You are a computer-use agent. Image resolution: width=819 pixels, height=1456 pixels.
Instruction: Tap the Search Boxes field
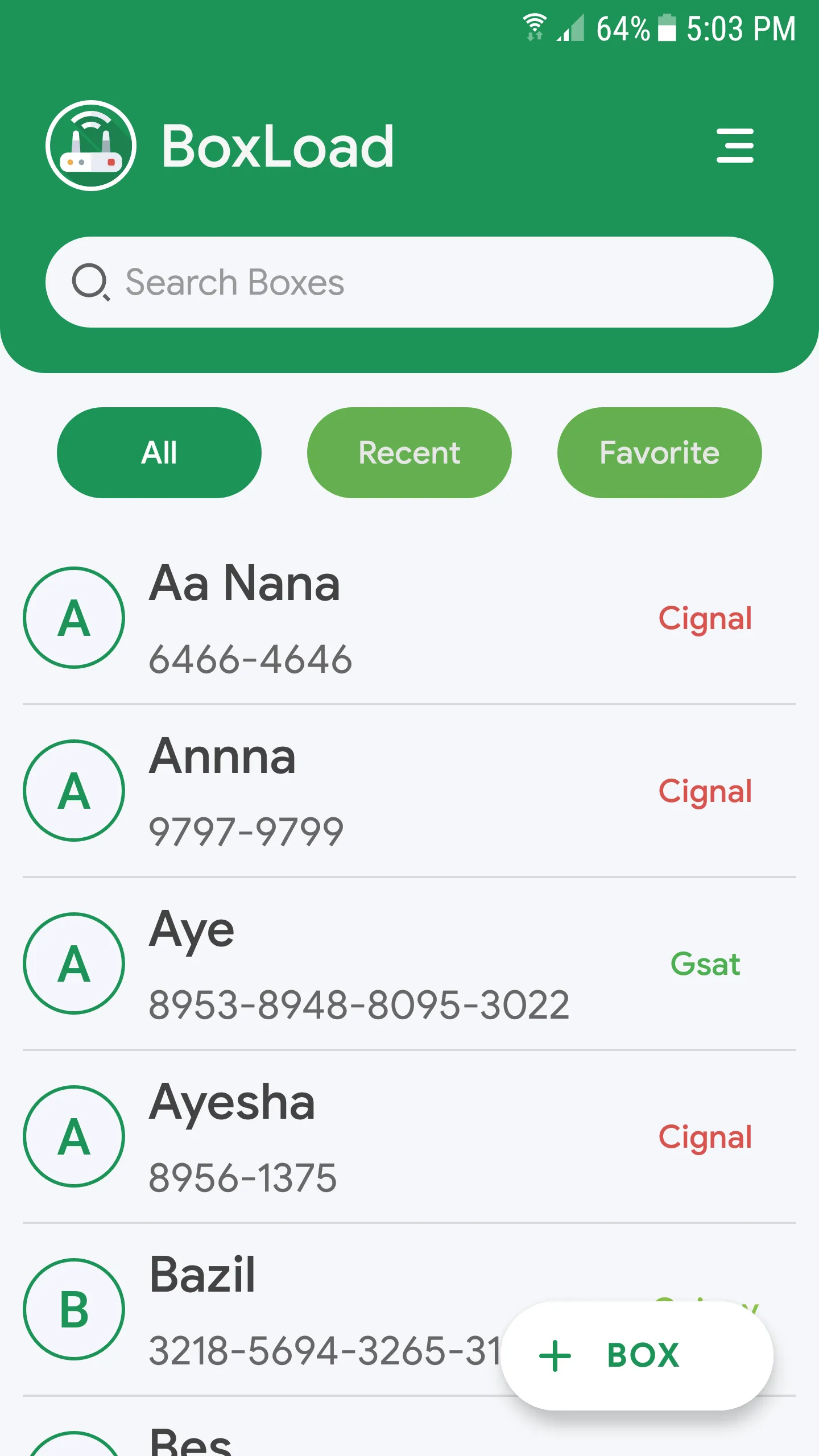pos(409,282)
